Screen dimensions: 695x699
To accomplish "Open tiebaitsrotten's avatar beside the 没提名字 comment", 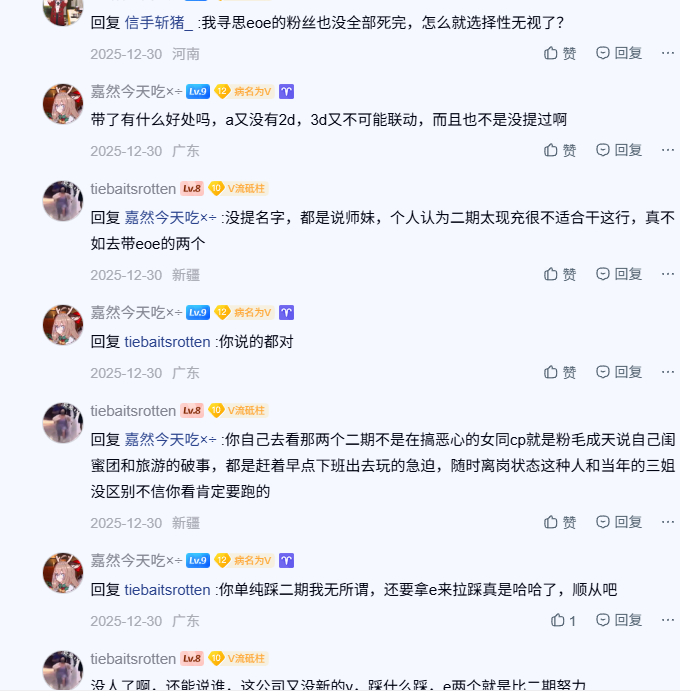I will pyautogui.click(x=63, y=201).
